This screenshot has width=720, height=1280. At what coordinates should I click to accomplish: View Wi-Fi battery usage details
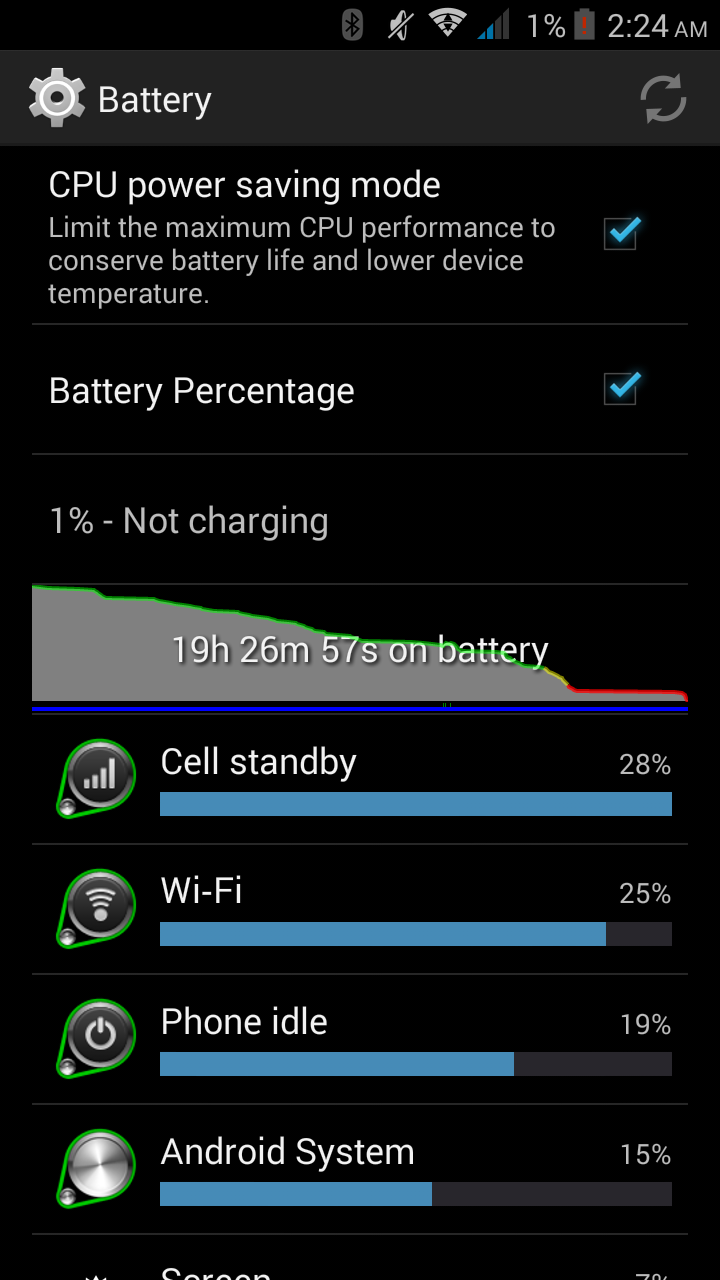[x=360, y=910]
